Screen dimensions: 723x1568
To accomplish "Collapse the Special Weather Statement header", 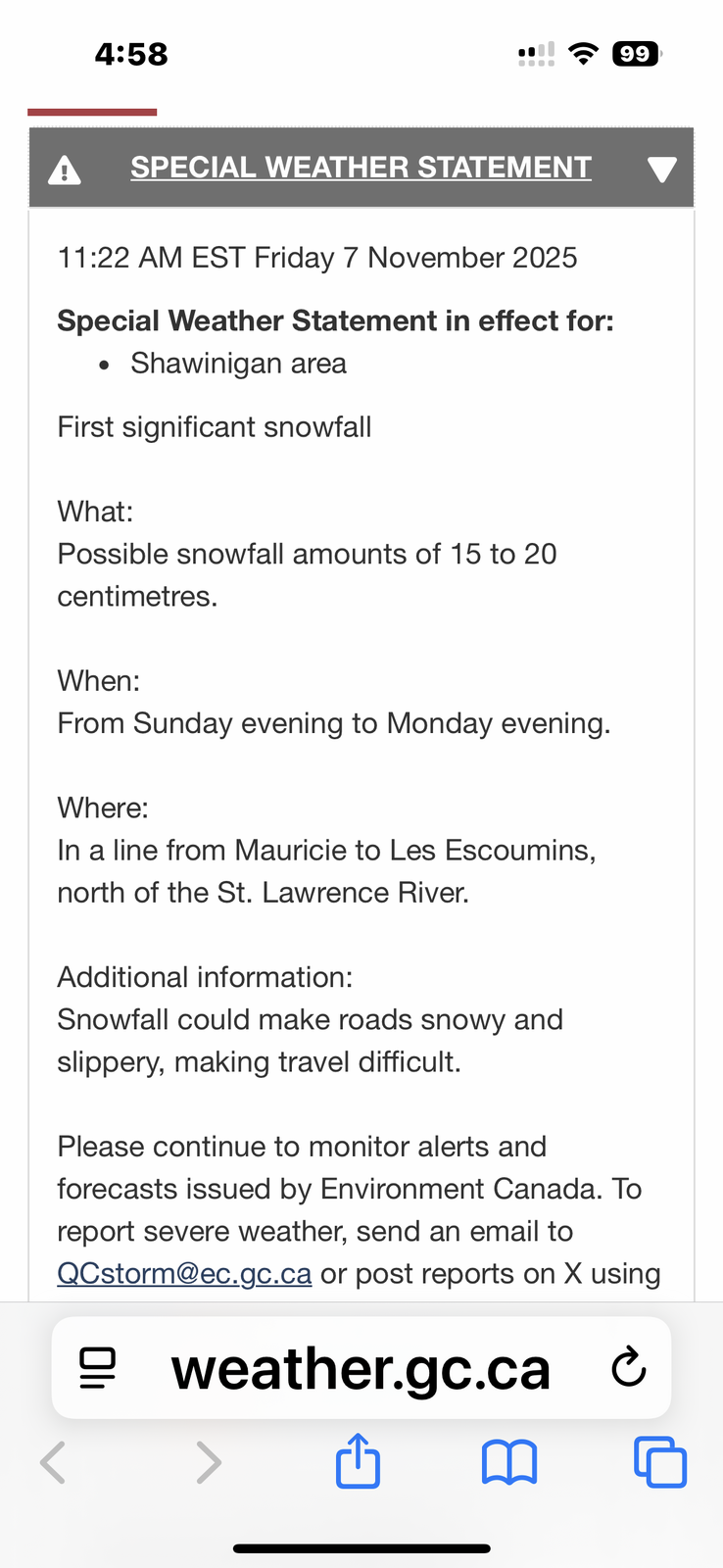I will point(661,169).
